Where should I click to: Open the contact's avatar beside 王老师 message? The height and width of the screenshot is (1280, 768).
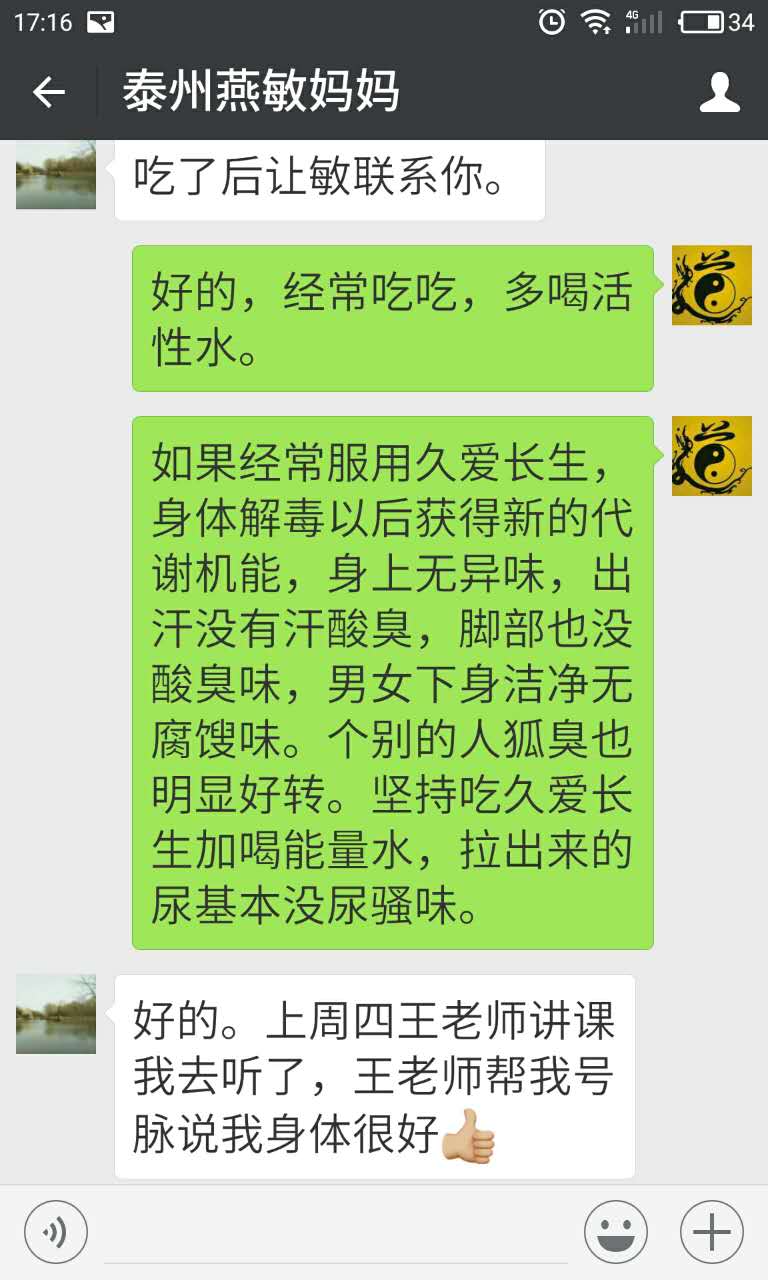pos(56,1014)
